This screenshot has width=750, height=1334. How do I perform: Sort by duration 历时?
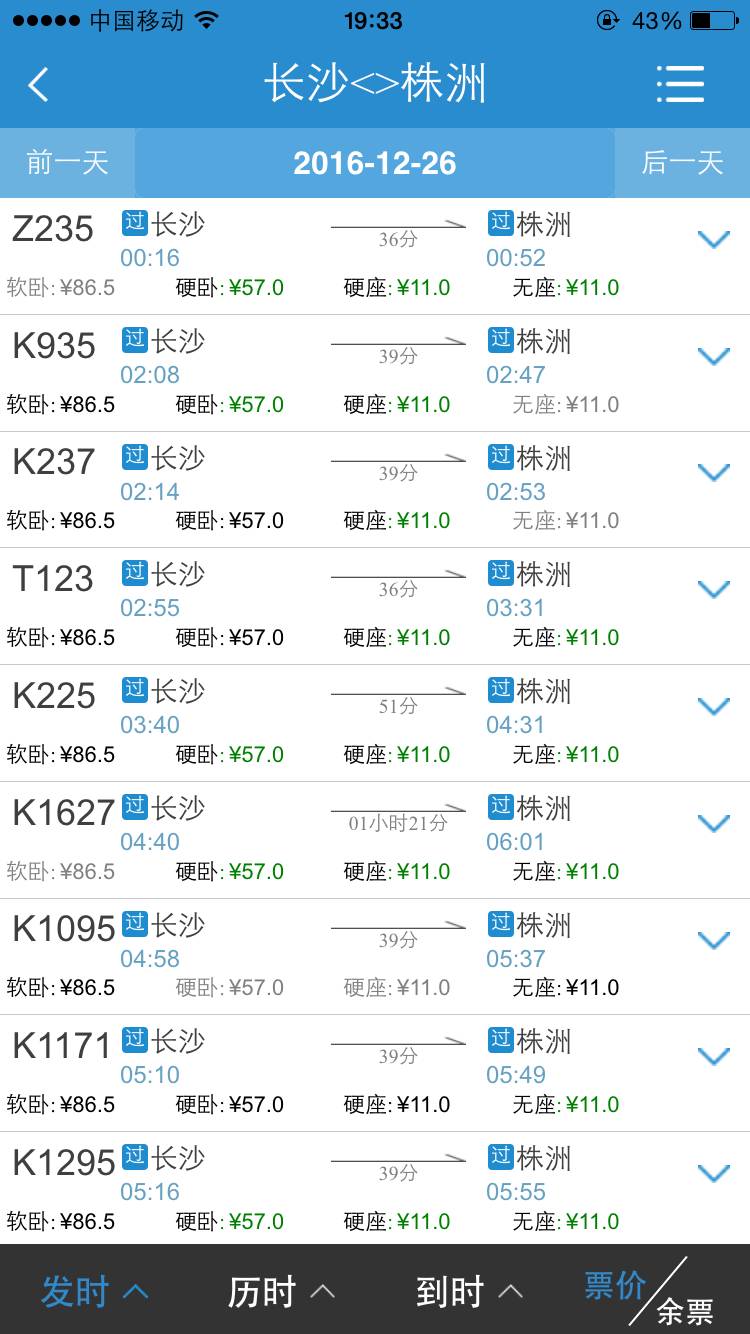click(x=281, y=1291)
